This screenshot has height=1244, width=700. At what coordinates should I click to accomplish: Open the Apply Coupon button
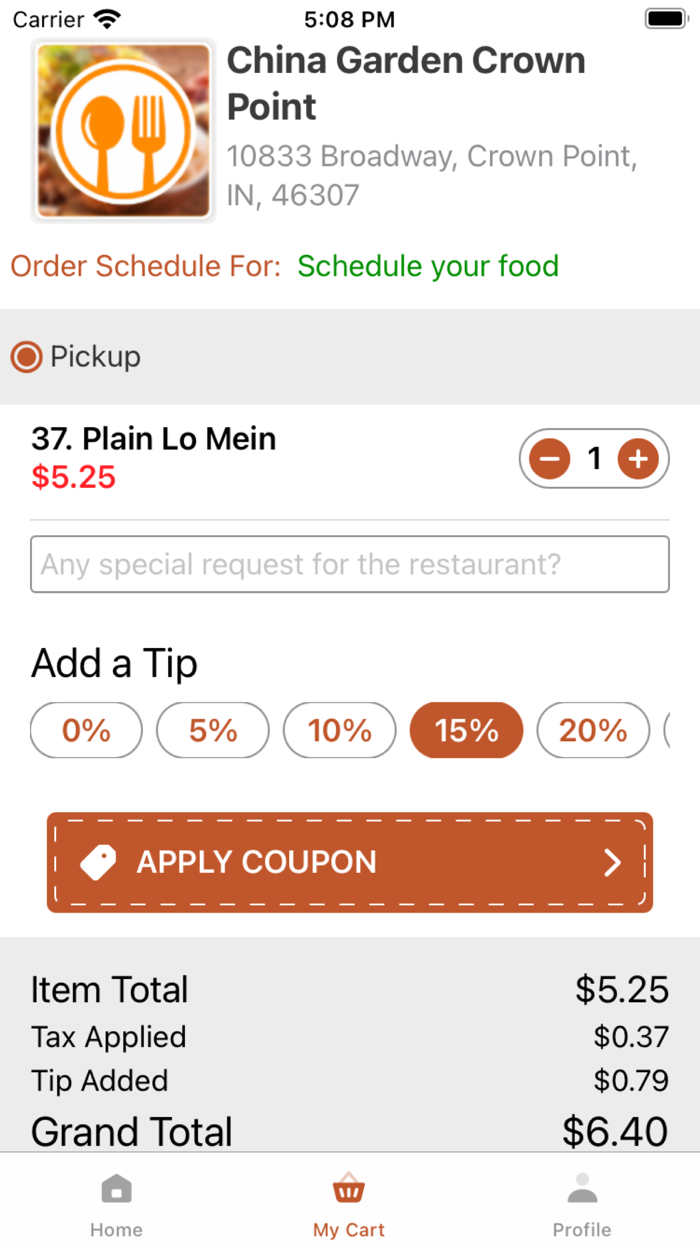pyautogui.click(x=350, y=862)
